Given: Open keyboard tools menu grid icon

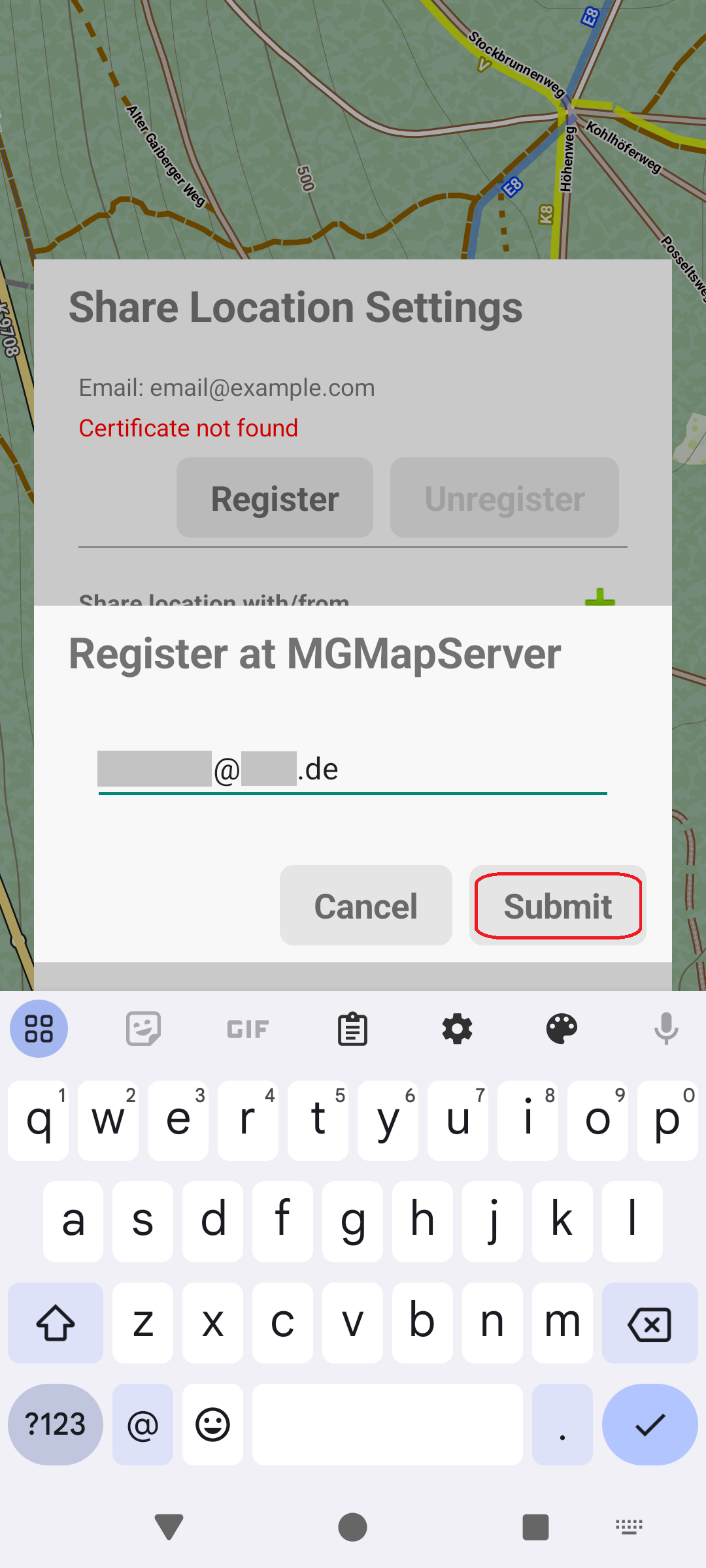Looking at the screenshot, I should click(x=39, y=1030).
